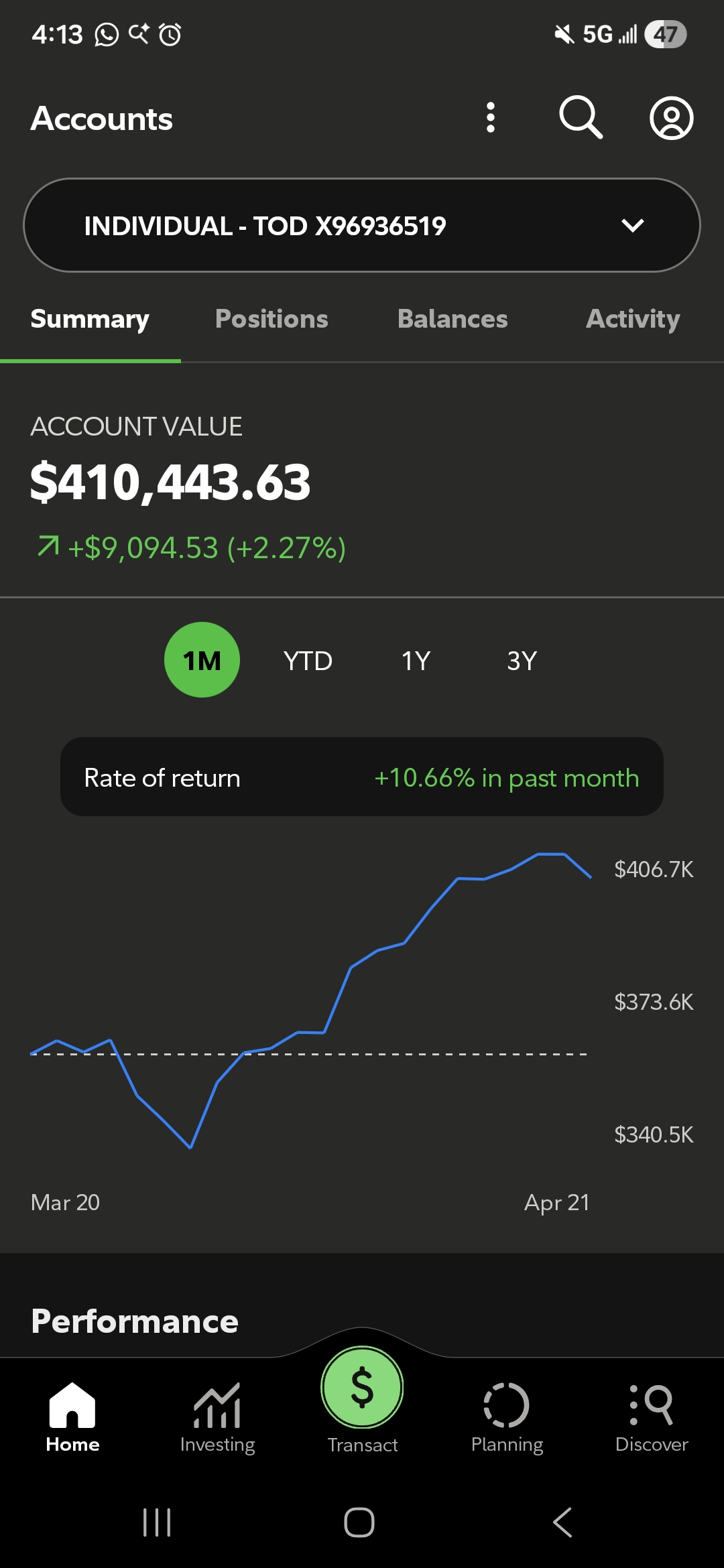Select the 1M chart range
Image resolution: width=724 pixels, height=1568 pixels.
click(202, 661)
